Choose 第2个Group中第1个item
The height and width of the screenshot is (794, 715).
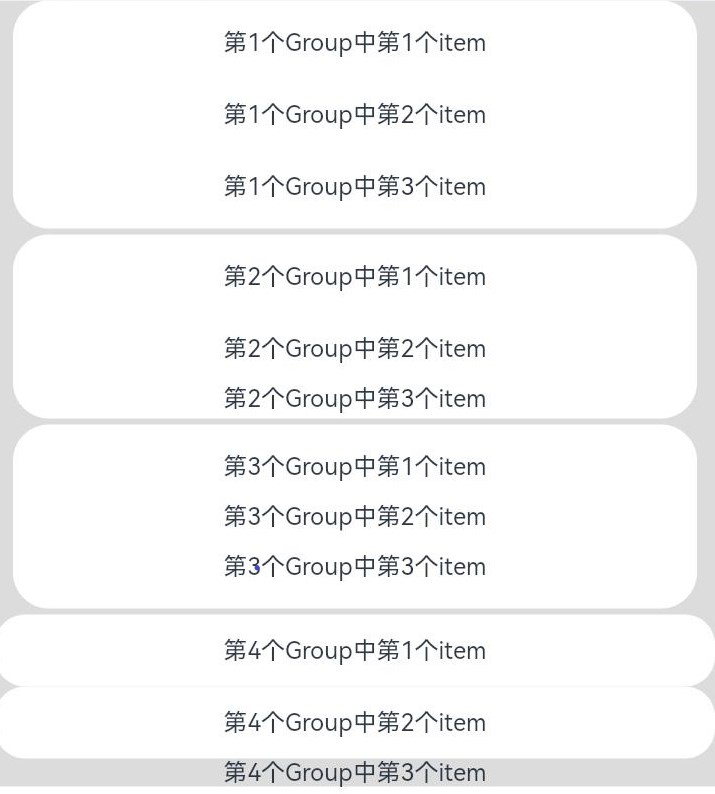click(x=355, y=277)
